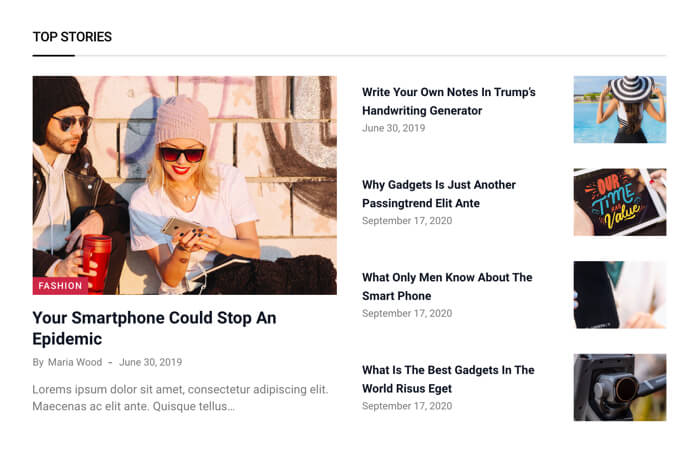Tap the striped hat pool thumbnail
This screenshot has width=700, height=453.
pos(619,109)
